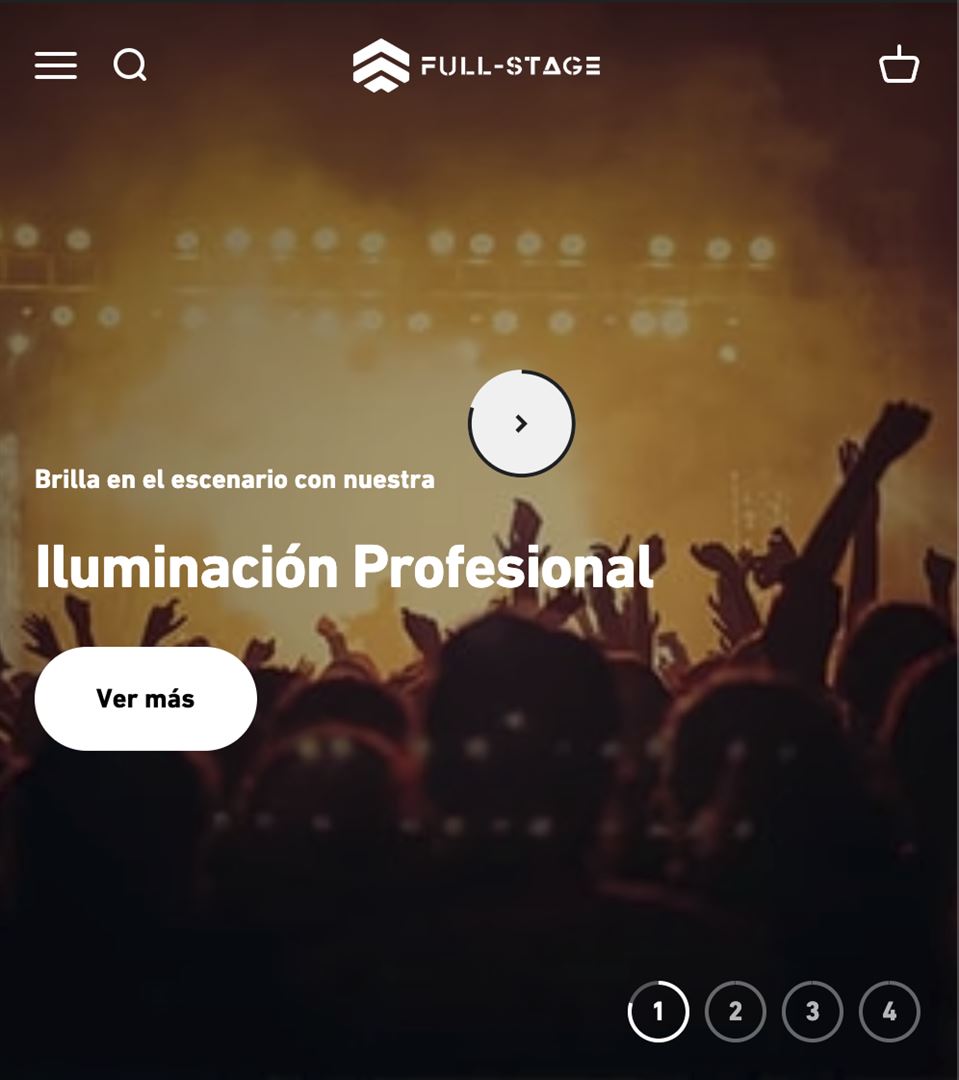Jump to slide 2
The height and width of the screenshot is (1080, 959).
coord(735,1012)
